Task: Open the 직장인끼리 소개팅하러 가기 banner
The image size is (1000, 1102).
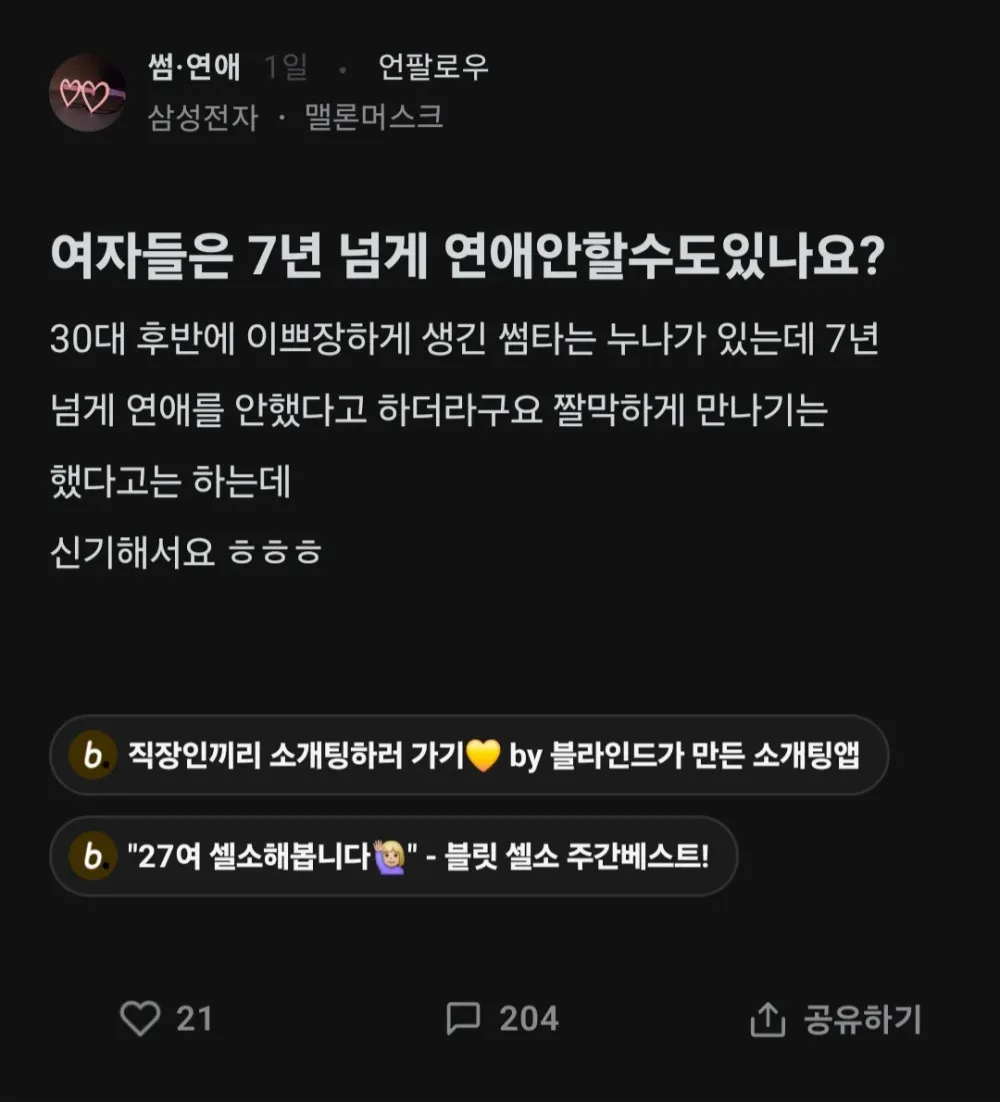Action: 468,755
